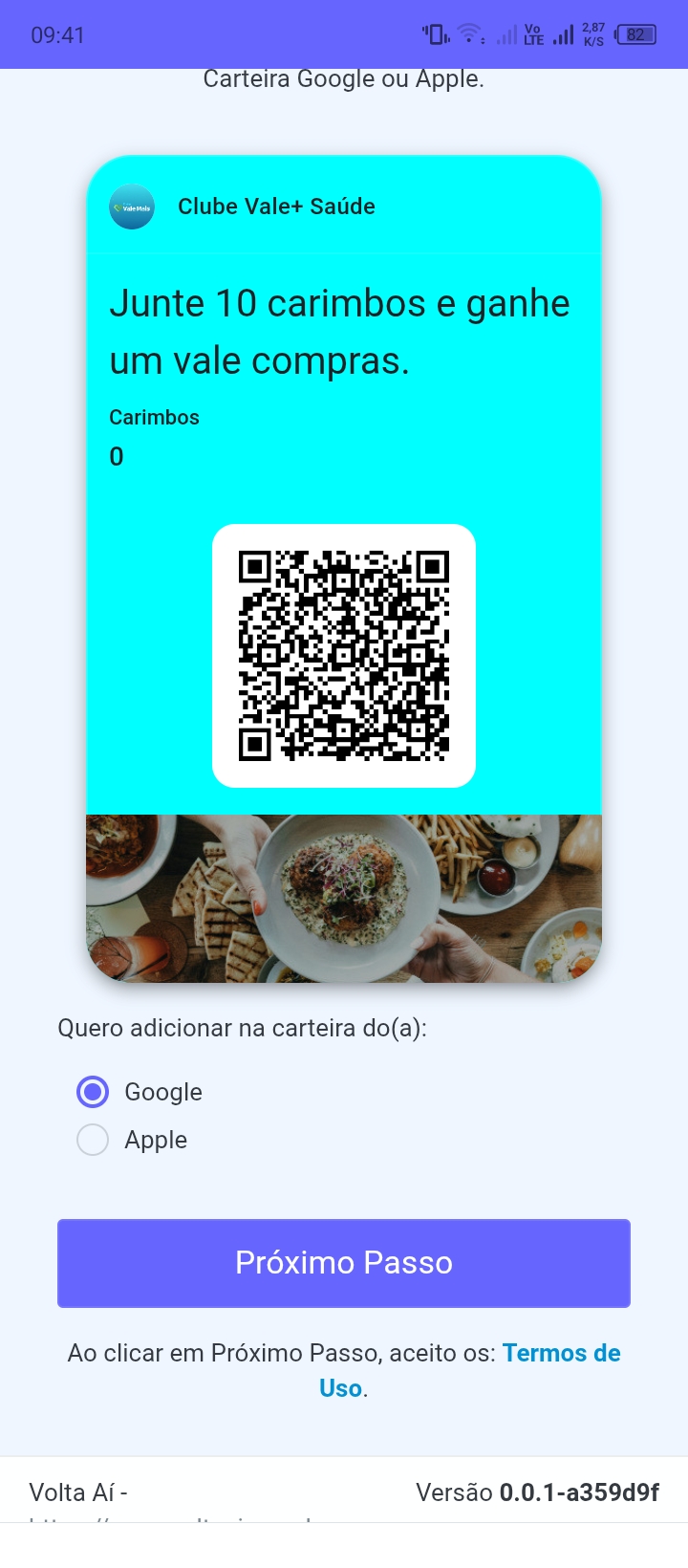Viewport: 688px width, 1568px height.
Task: Choose the Apple wallet option
Action: tap(93, 1140)
